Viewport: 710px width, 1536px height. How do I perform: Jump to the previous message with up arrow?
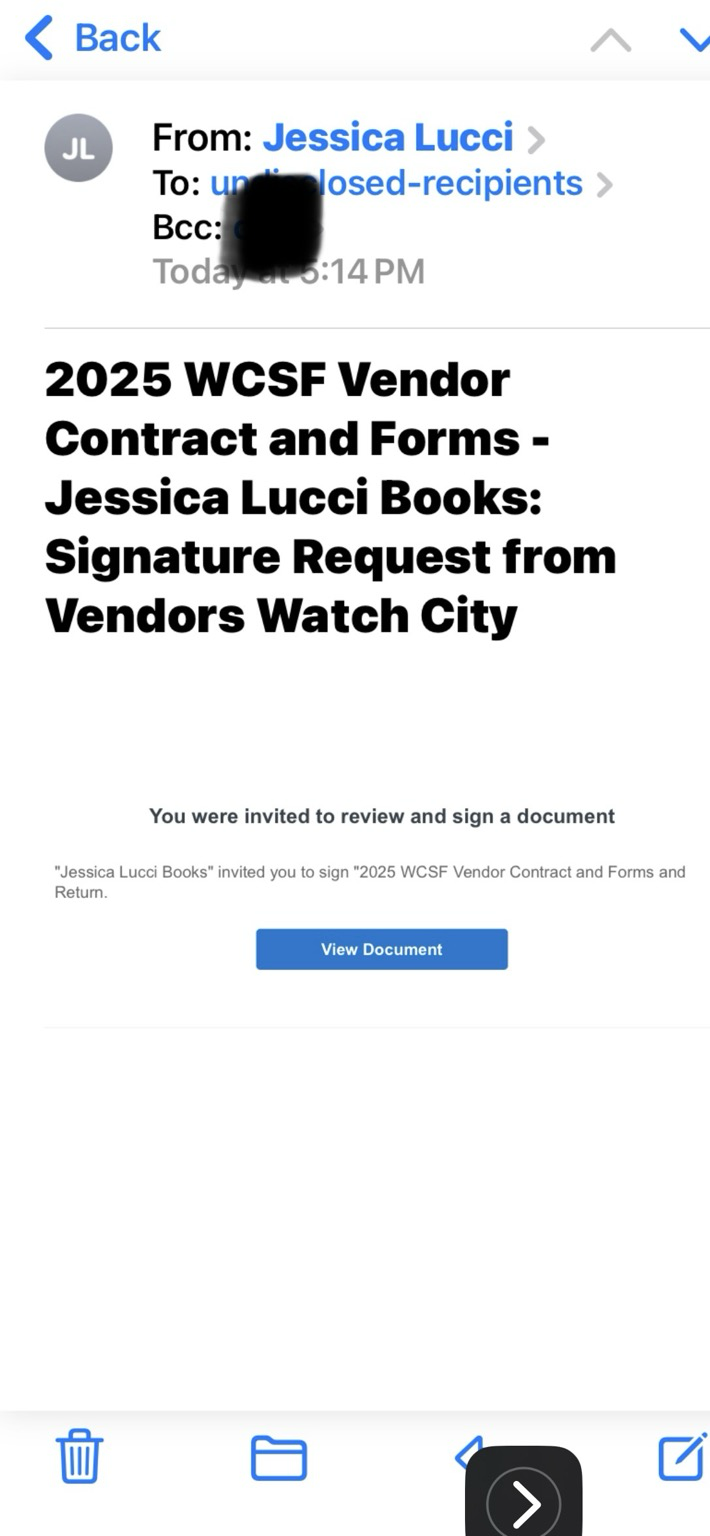(610, 40)
